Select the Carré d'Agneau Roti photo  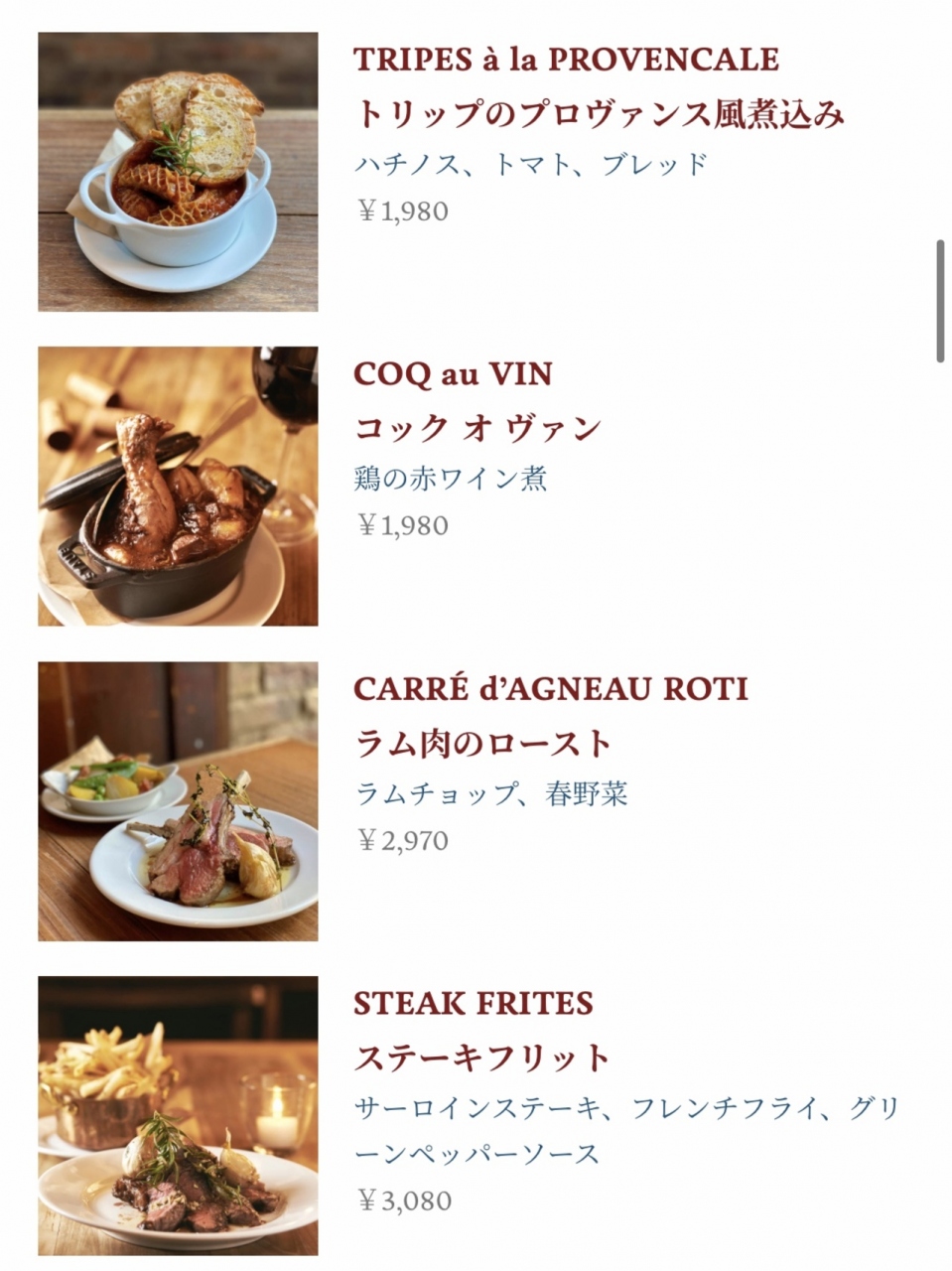(x=178, y=801)
